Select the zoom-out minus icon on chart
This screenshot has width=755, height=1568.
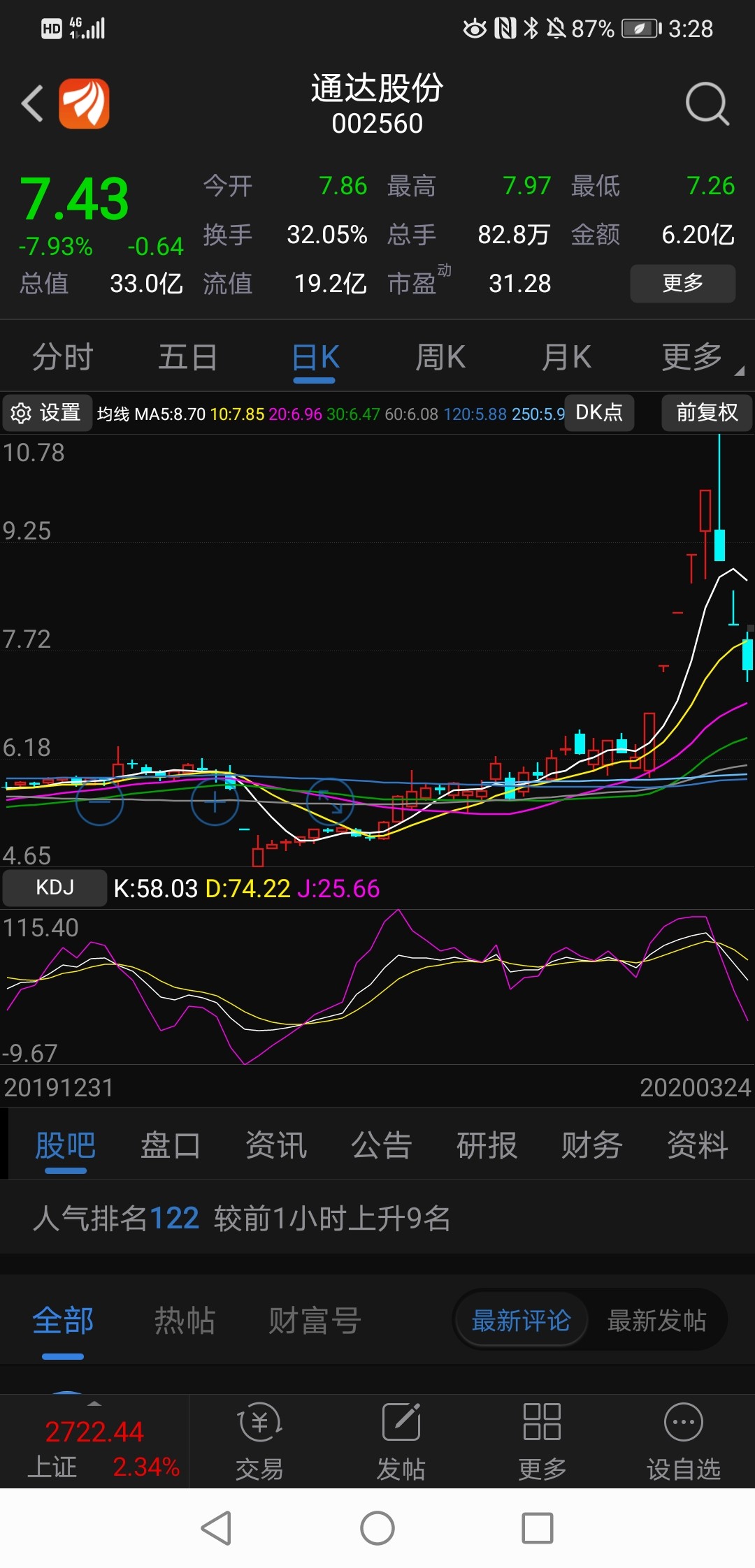100,802
